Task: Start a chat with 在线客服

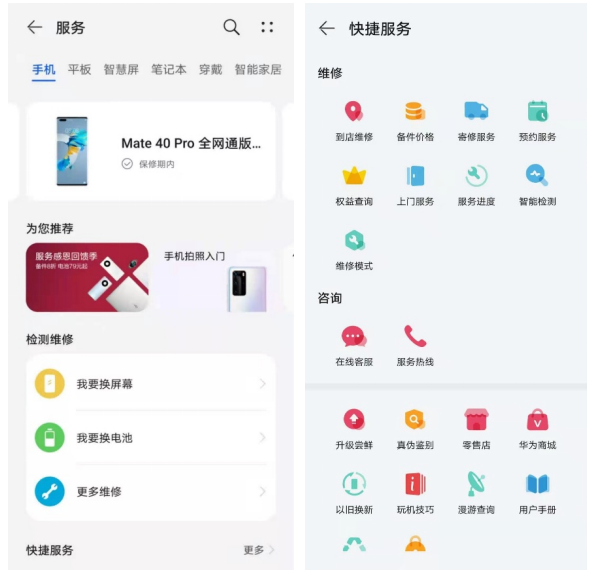Action: pyautogui.click(x=354, y=346)
